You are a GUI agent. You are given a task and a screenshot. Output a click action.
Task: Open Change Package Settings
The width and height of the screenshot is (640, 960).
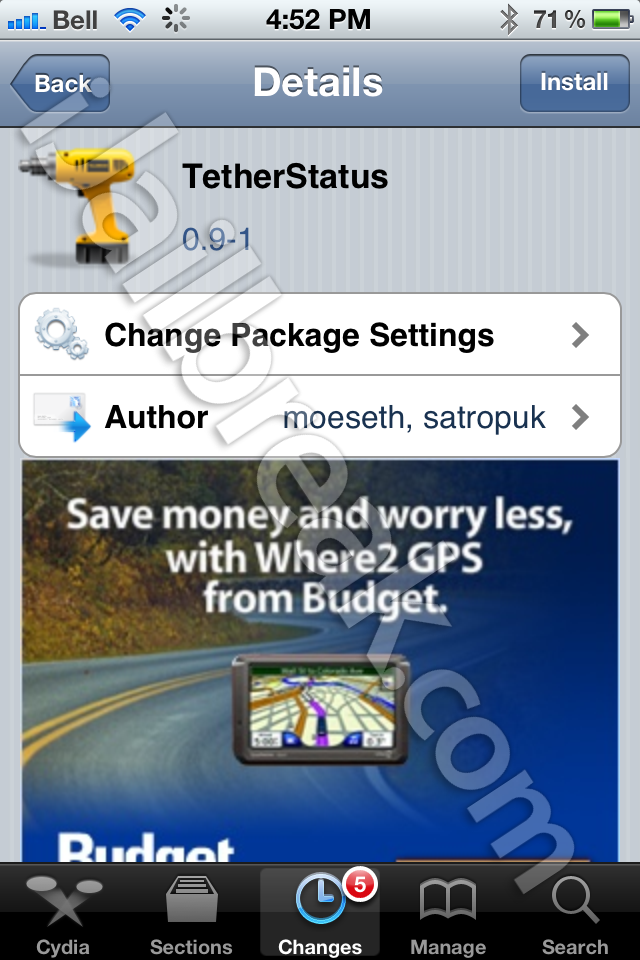[320, 335]
